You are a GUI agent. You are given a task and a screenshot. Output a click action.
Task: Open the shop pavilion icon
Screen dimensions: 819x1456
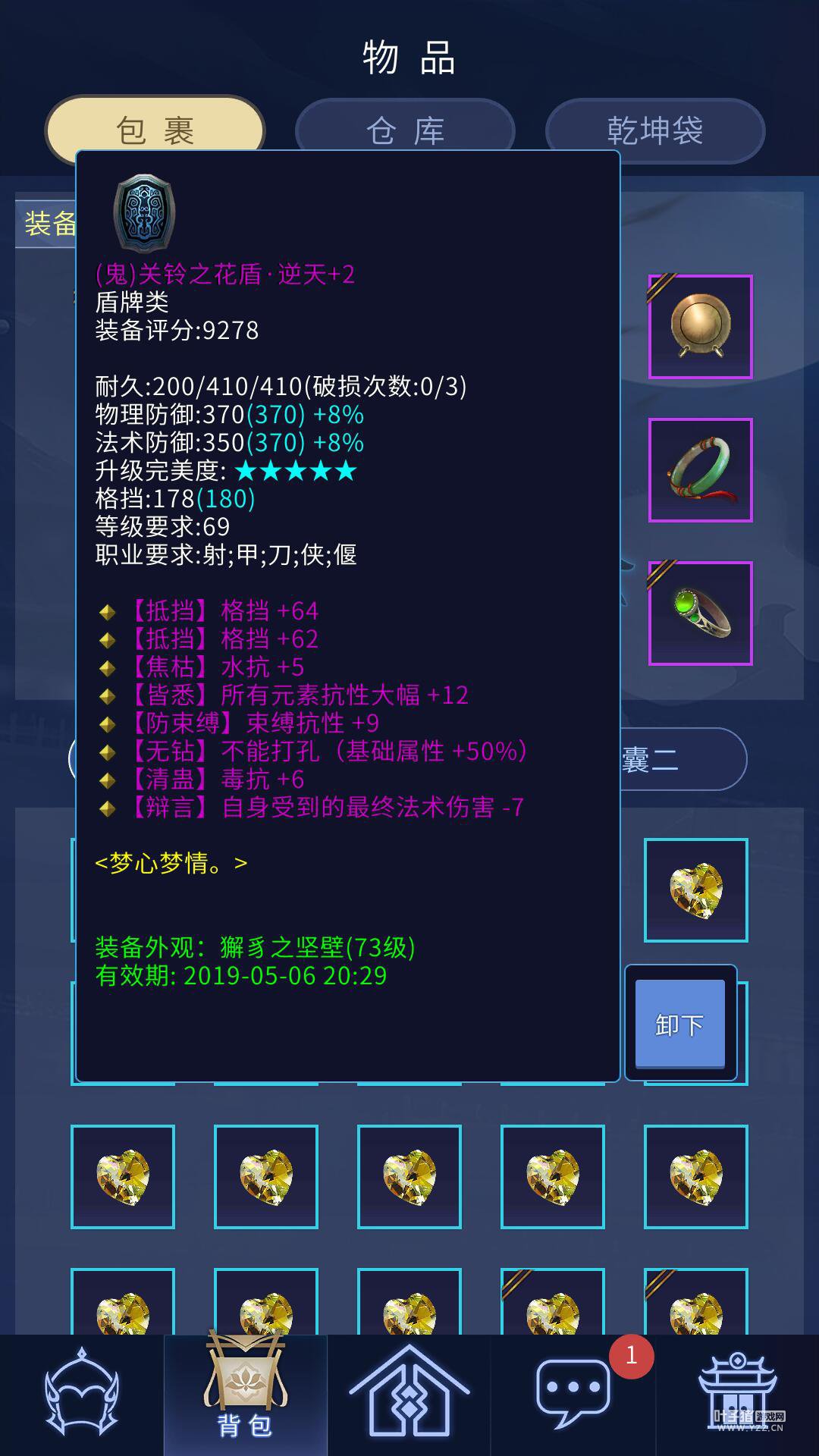(x=737, y=1394)
